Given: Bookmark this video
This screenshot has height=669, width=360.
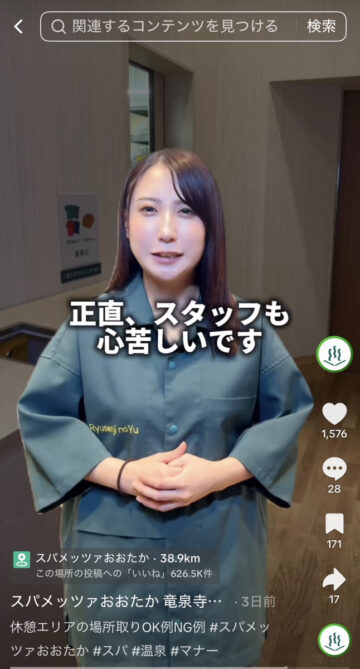Looking at the screenshot, I should (334, 523).
